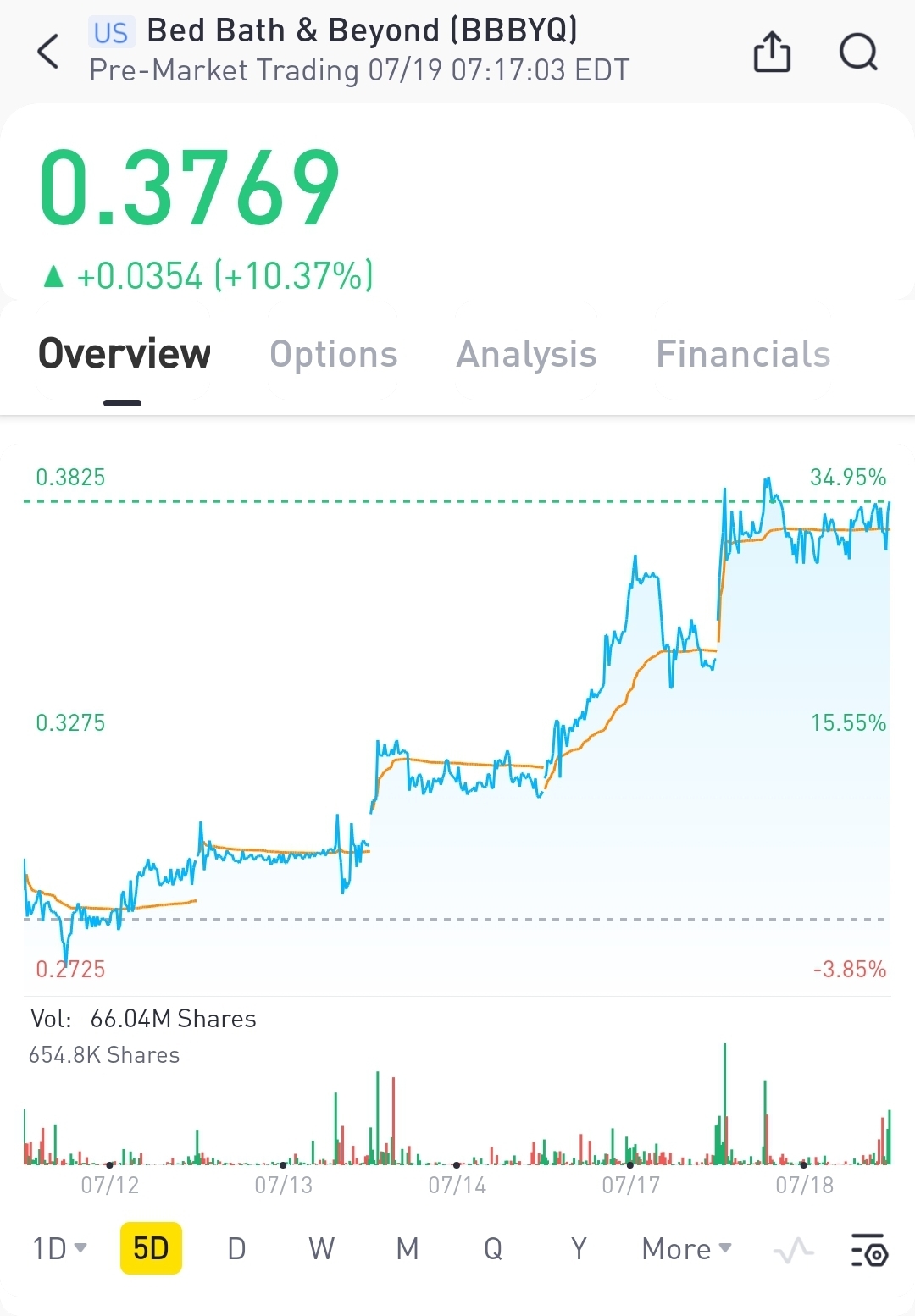This screenshot has height=1316, width=915.
Task: Select the 5D chart range
Action: tap(151, 1248)
